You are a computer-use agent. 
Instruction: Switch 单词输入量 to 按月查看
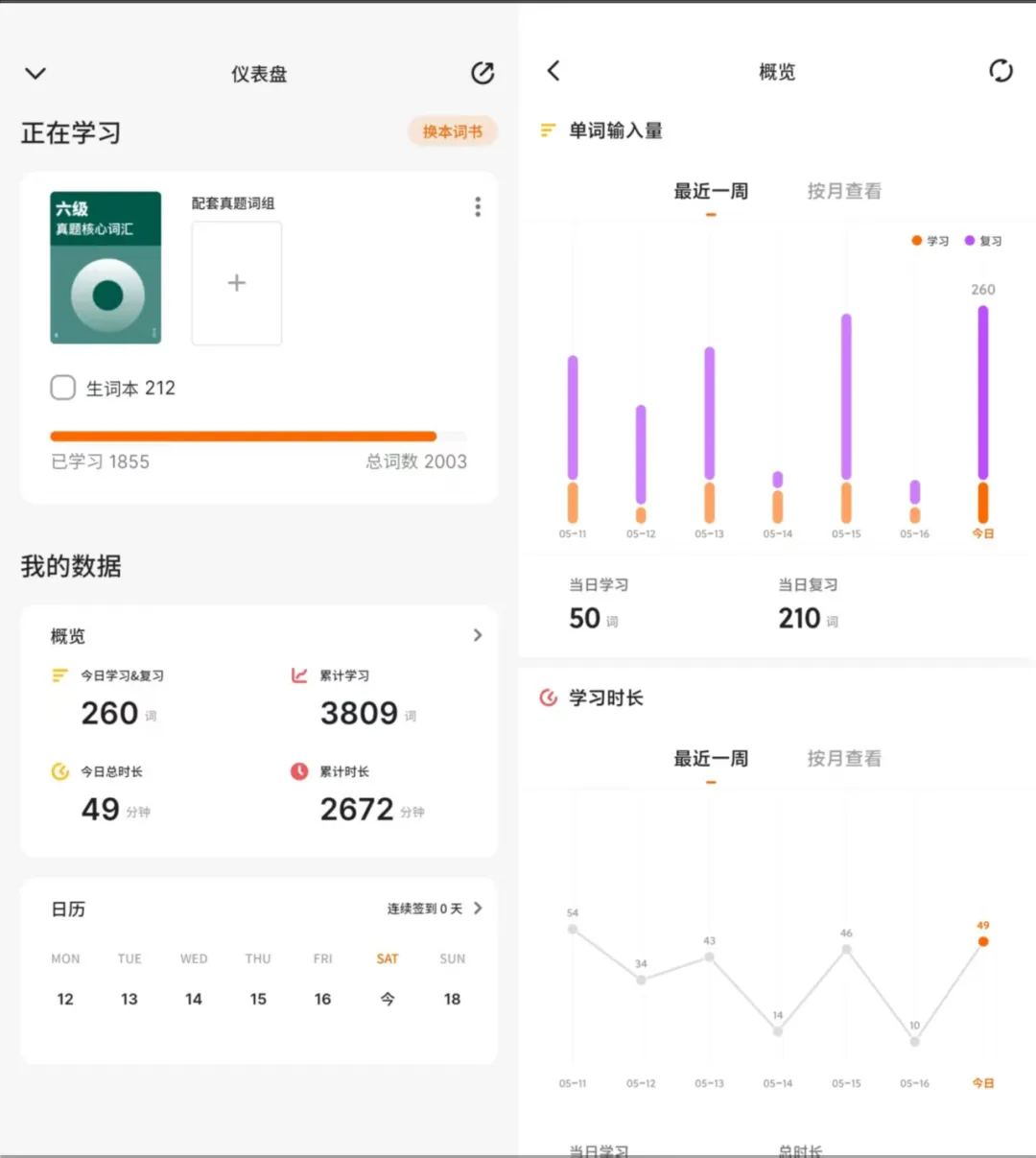coord(843,191)
